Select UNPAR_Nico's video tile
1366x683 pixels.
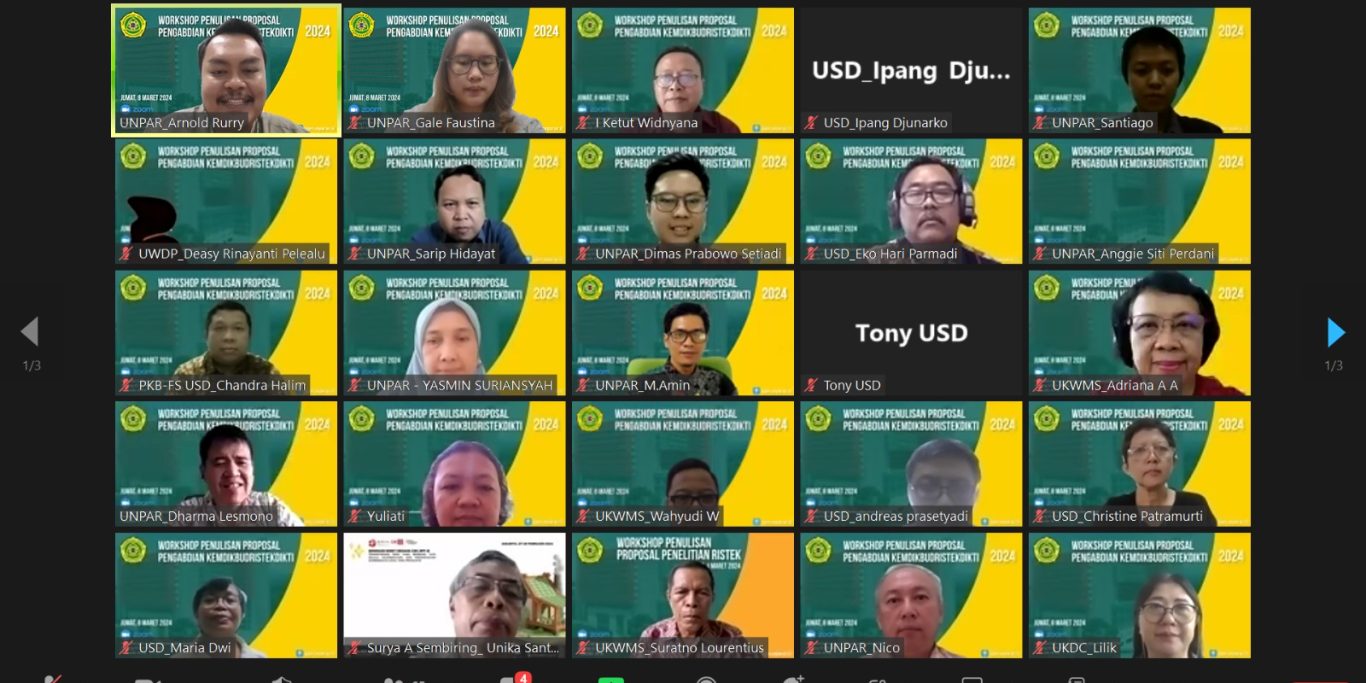point(911,595)
